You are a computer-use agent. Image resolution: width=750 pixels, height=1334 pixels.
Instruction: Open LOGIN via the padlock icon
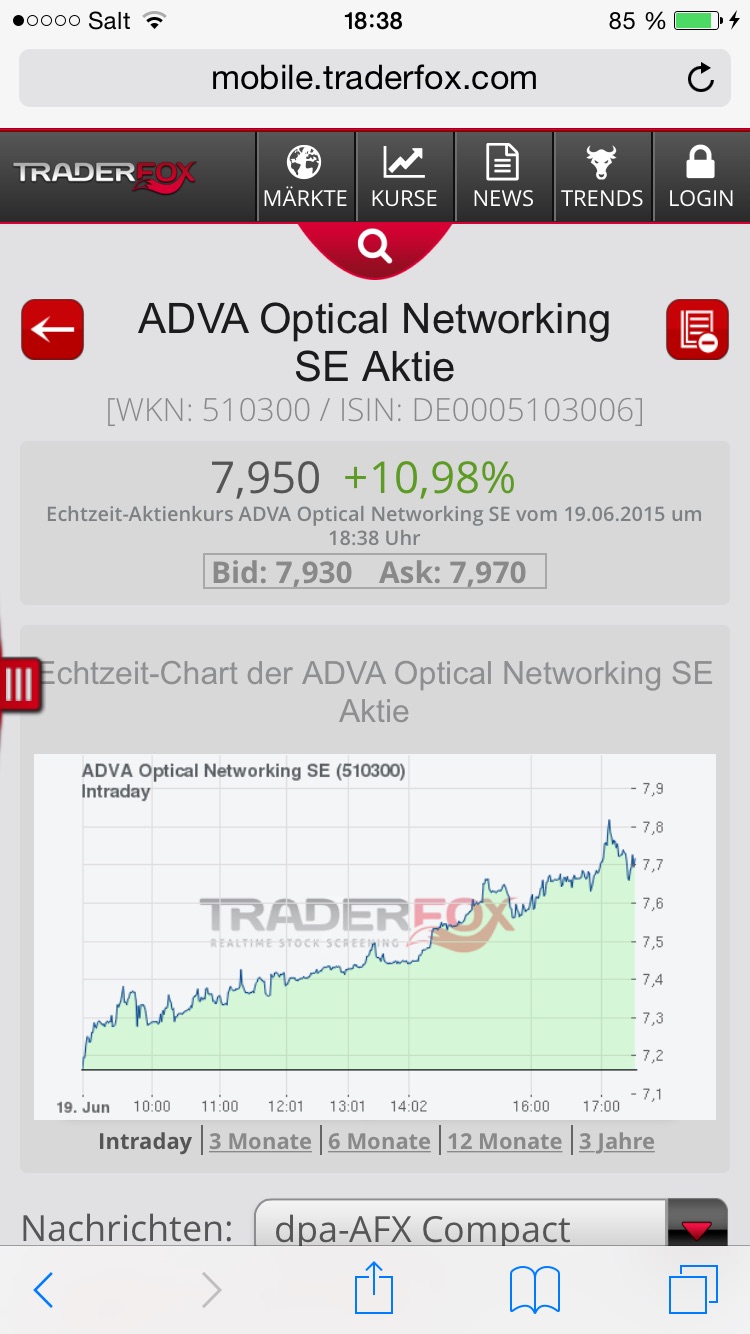pyautogui.click(x=700, y=170)
